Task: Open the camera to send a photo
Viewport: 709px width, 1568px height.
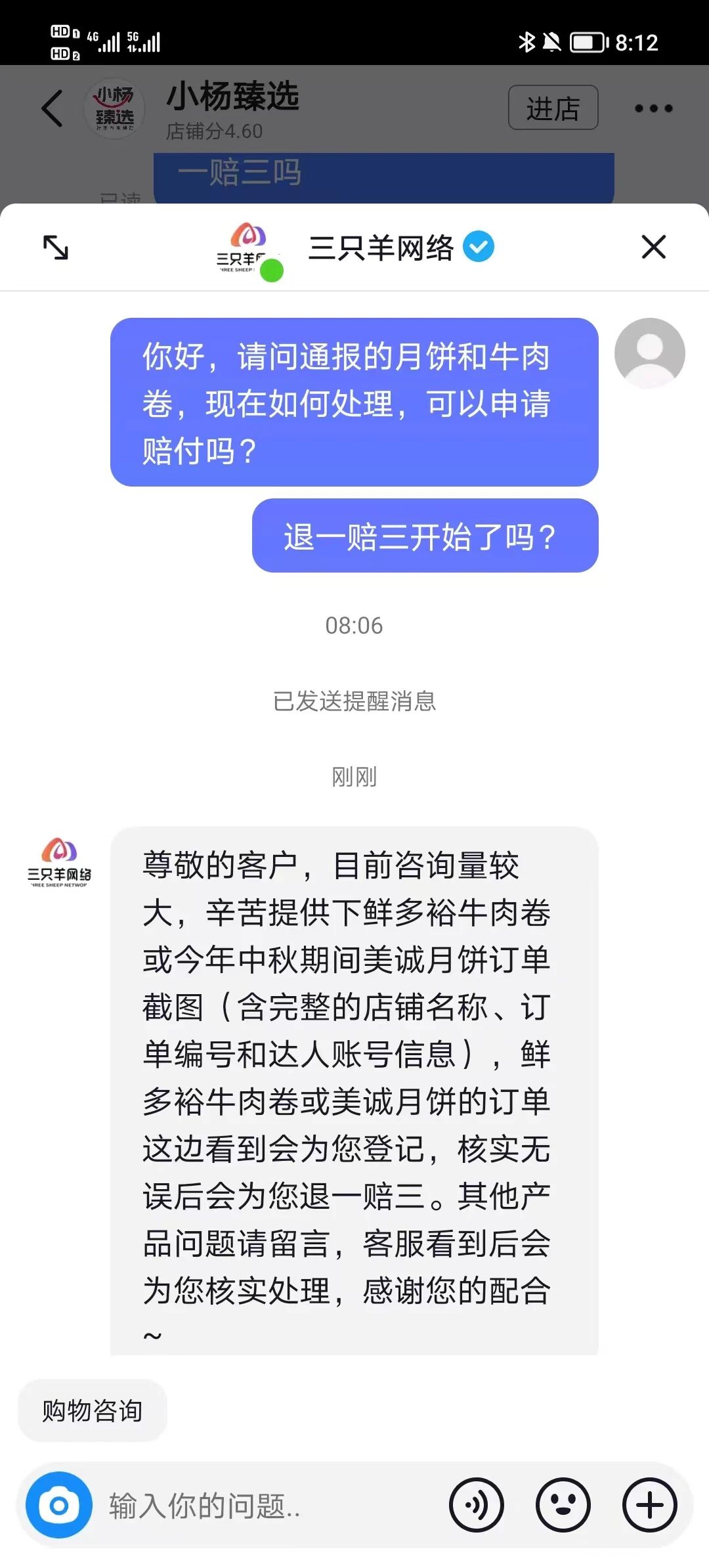Action: (59, 1505)
